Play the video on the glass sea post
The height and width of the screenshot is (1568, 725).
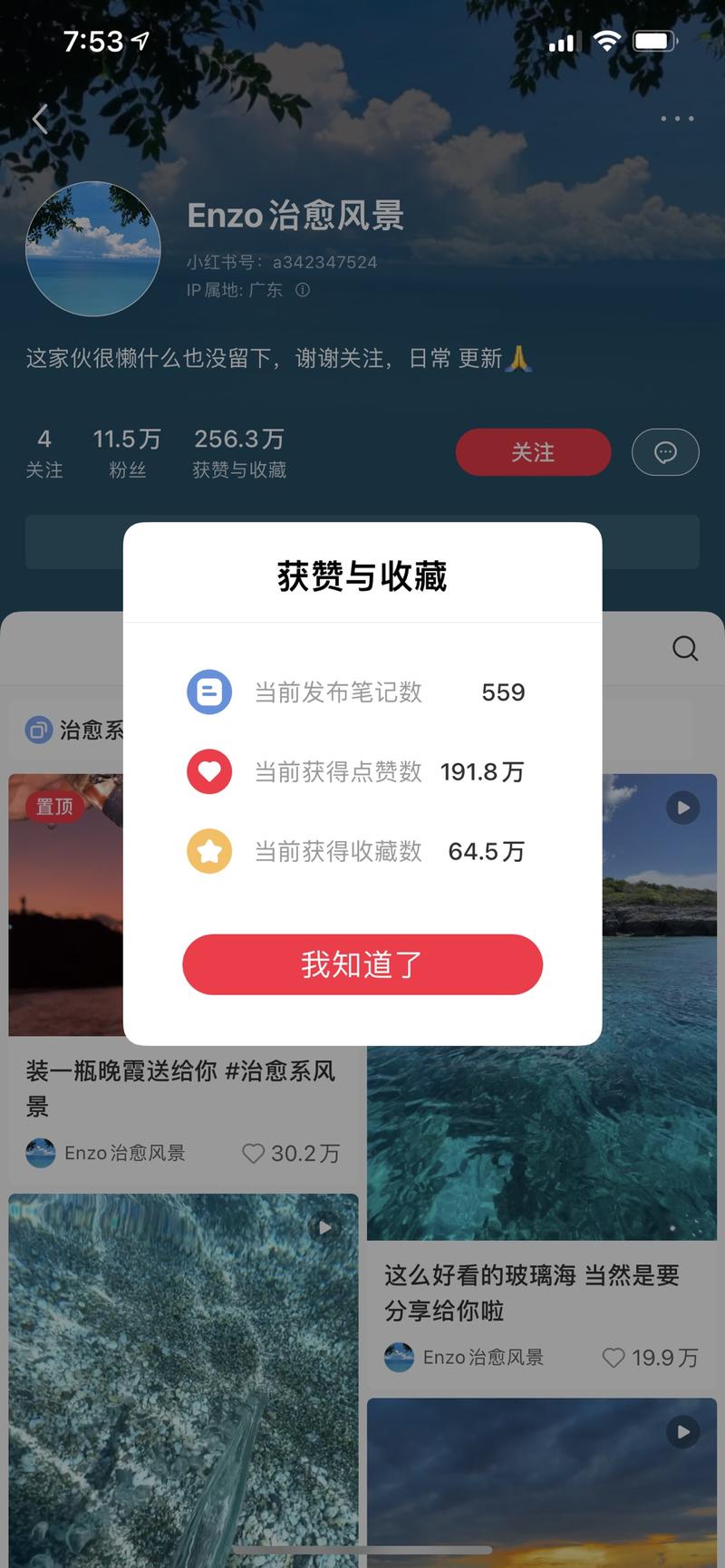(682, 808)
